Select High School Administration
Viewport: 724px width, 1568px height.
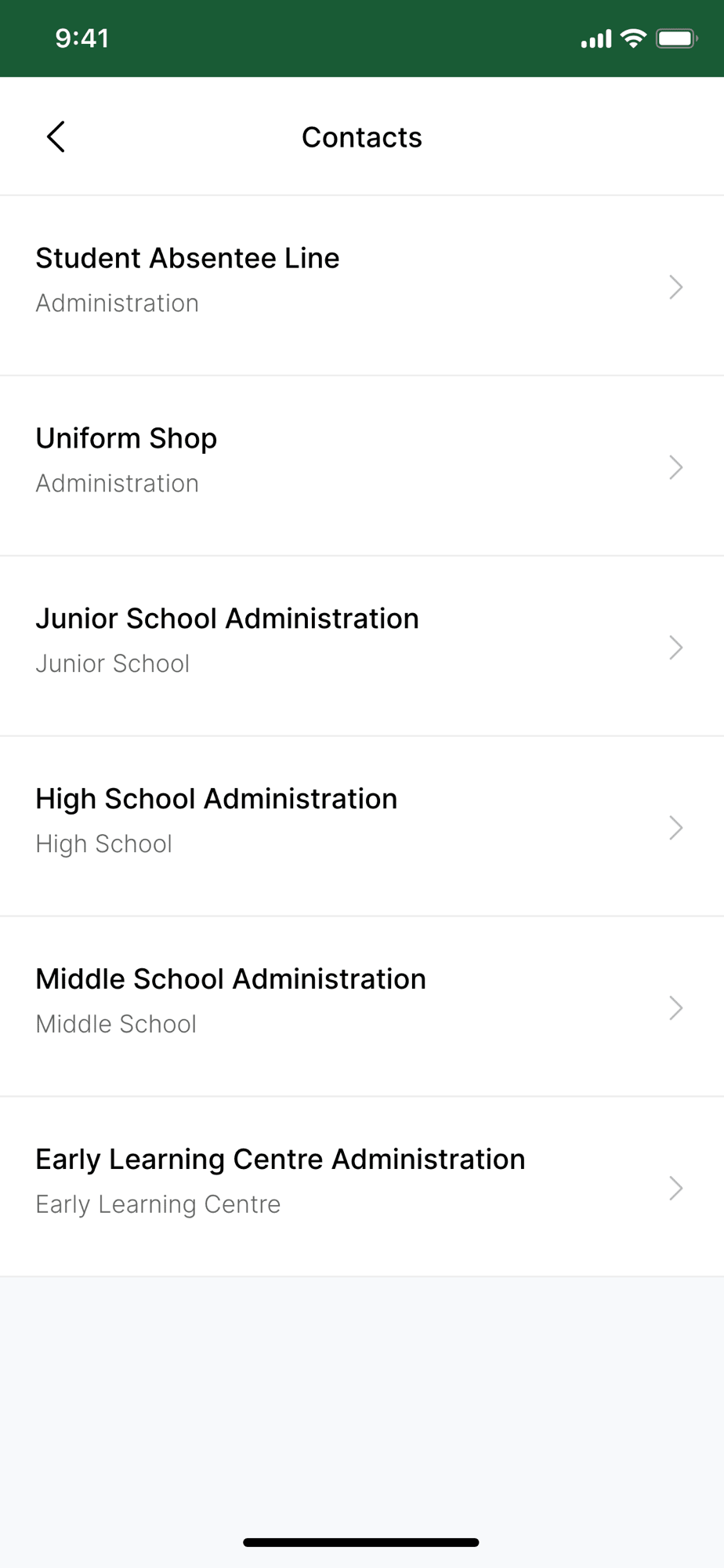click(360, 827)
